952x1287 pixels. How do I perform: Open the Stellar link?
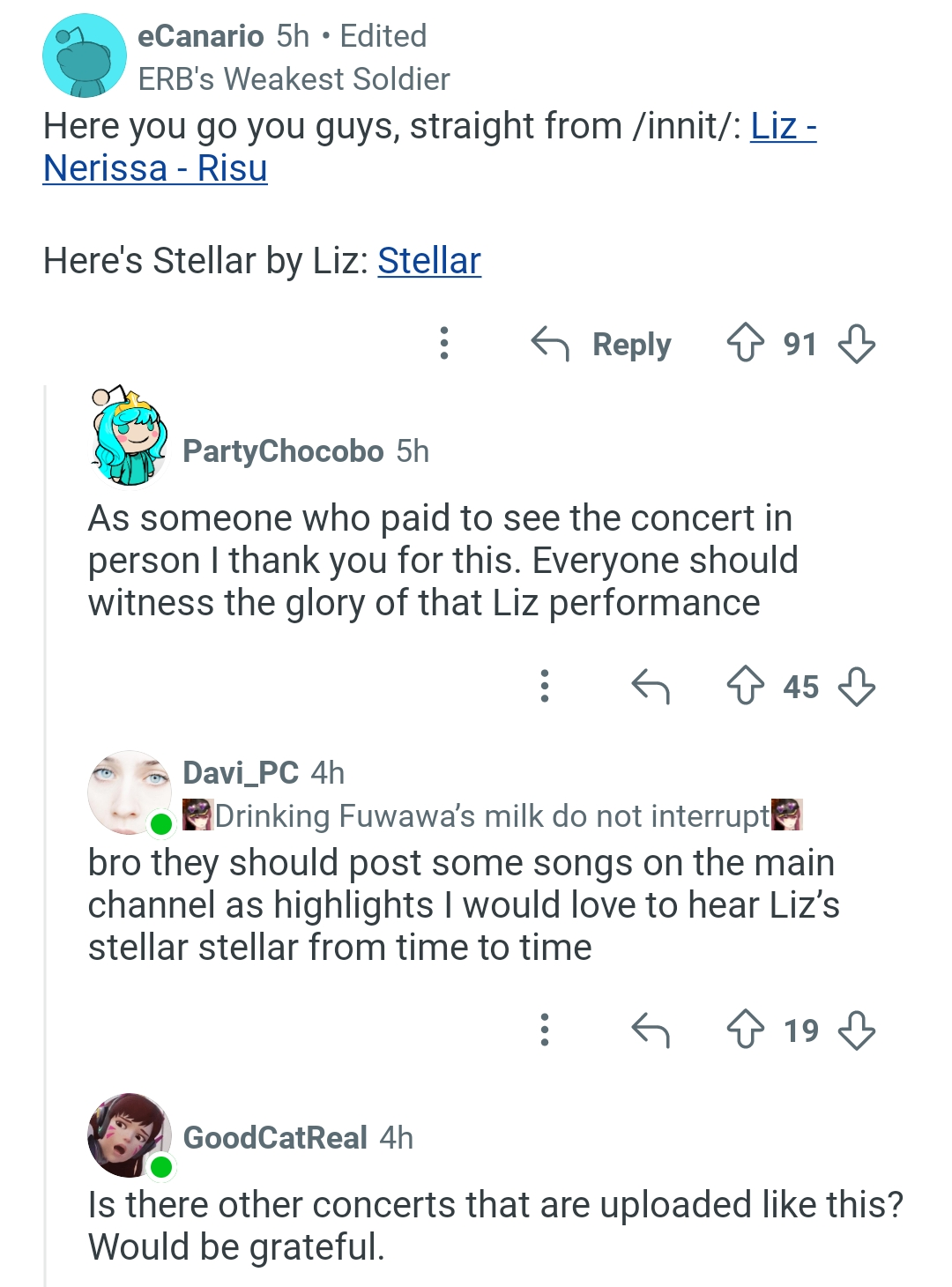(429, 261)
